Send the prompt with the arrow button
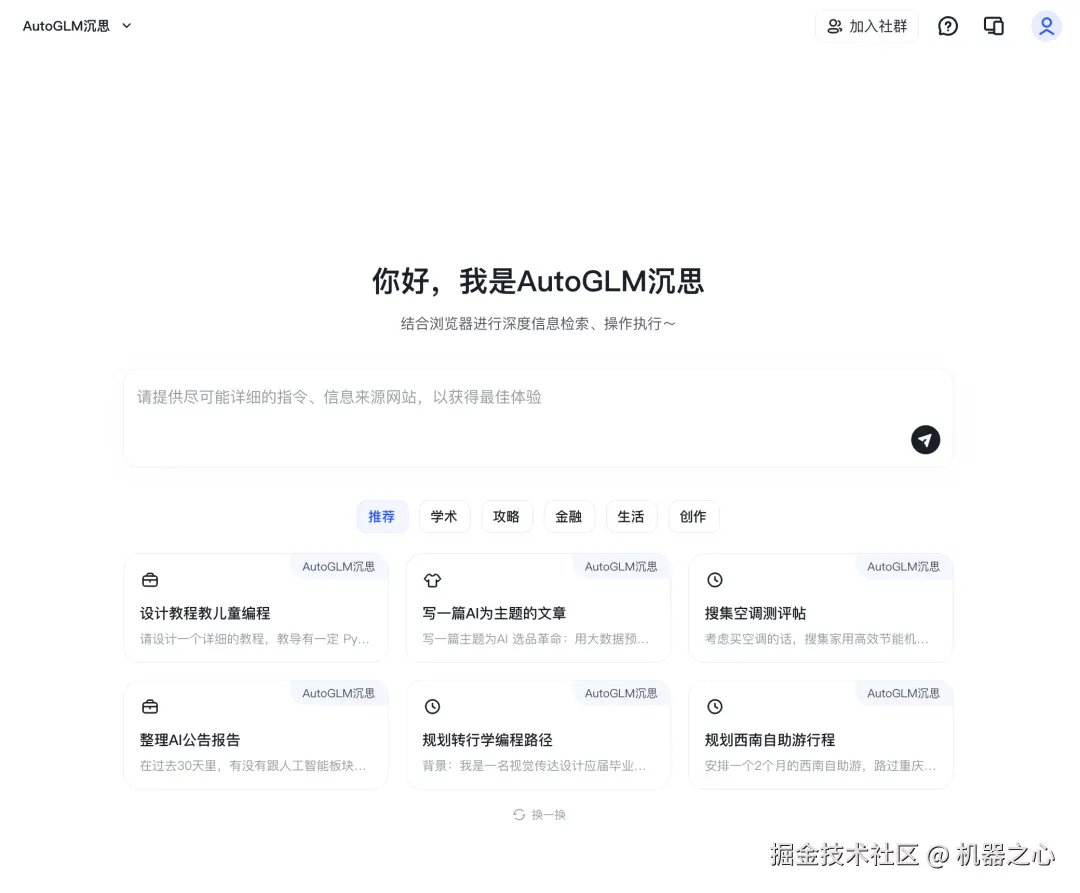 point(925,439)
